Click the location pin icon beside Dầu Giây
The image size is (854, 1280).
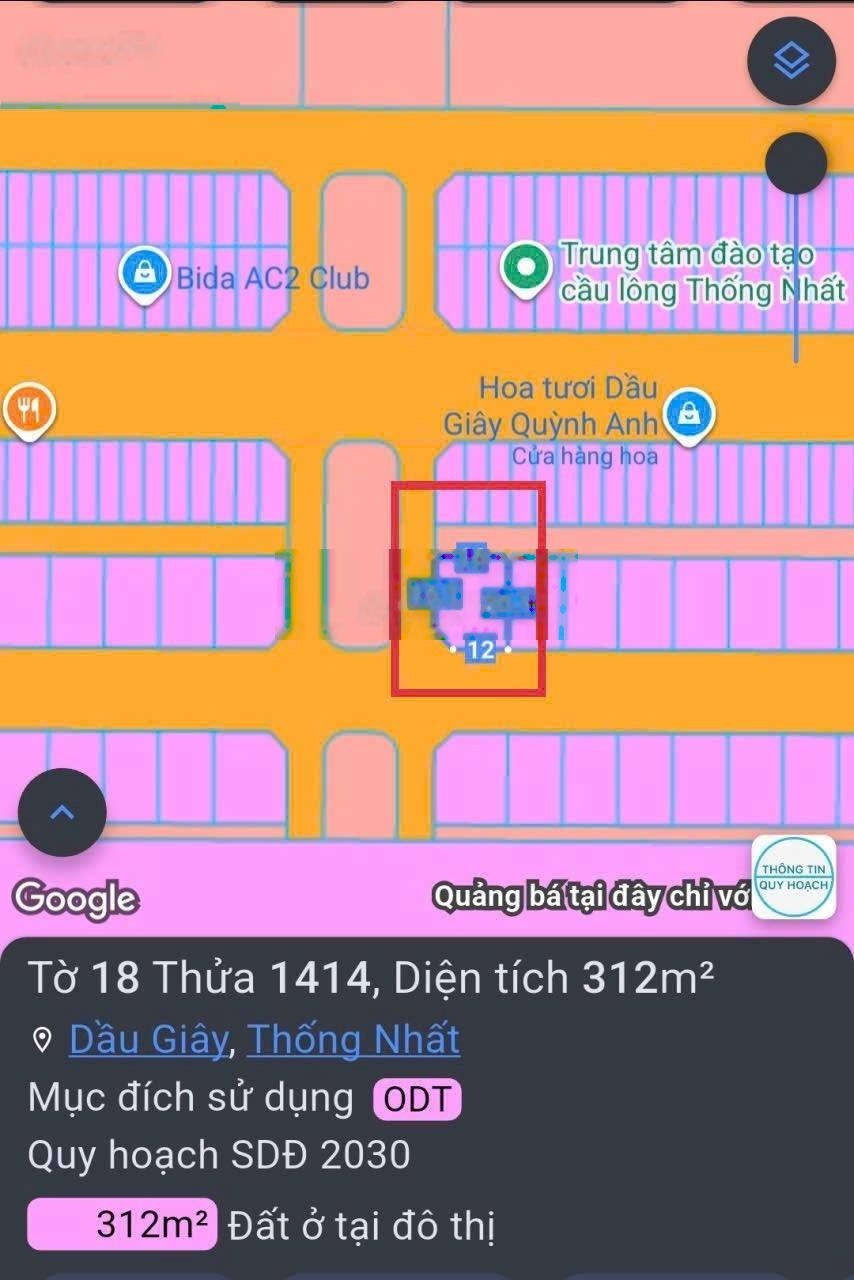(x=40, y=1040)
